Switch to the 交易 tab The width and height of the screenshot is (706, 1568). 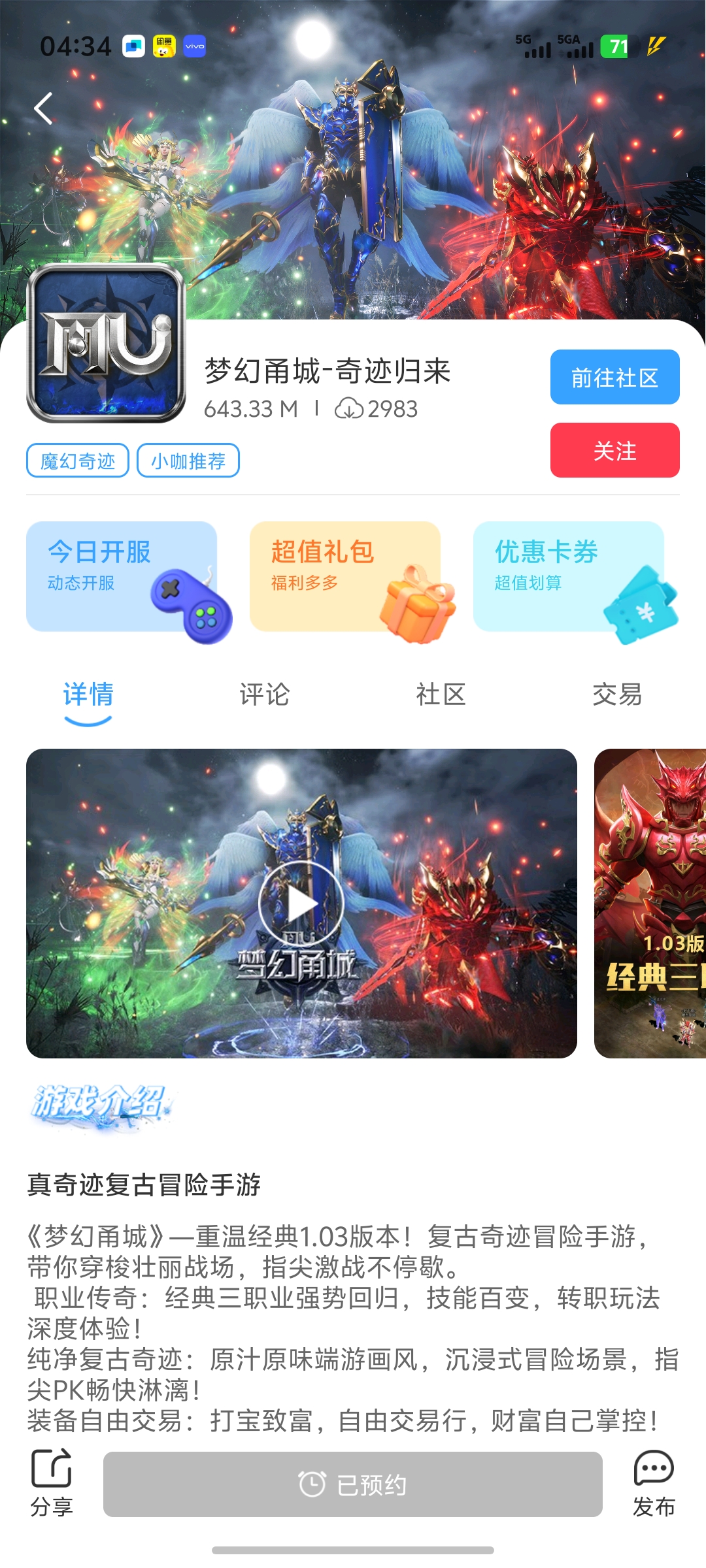617,694
